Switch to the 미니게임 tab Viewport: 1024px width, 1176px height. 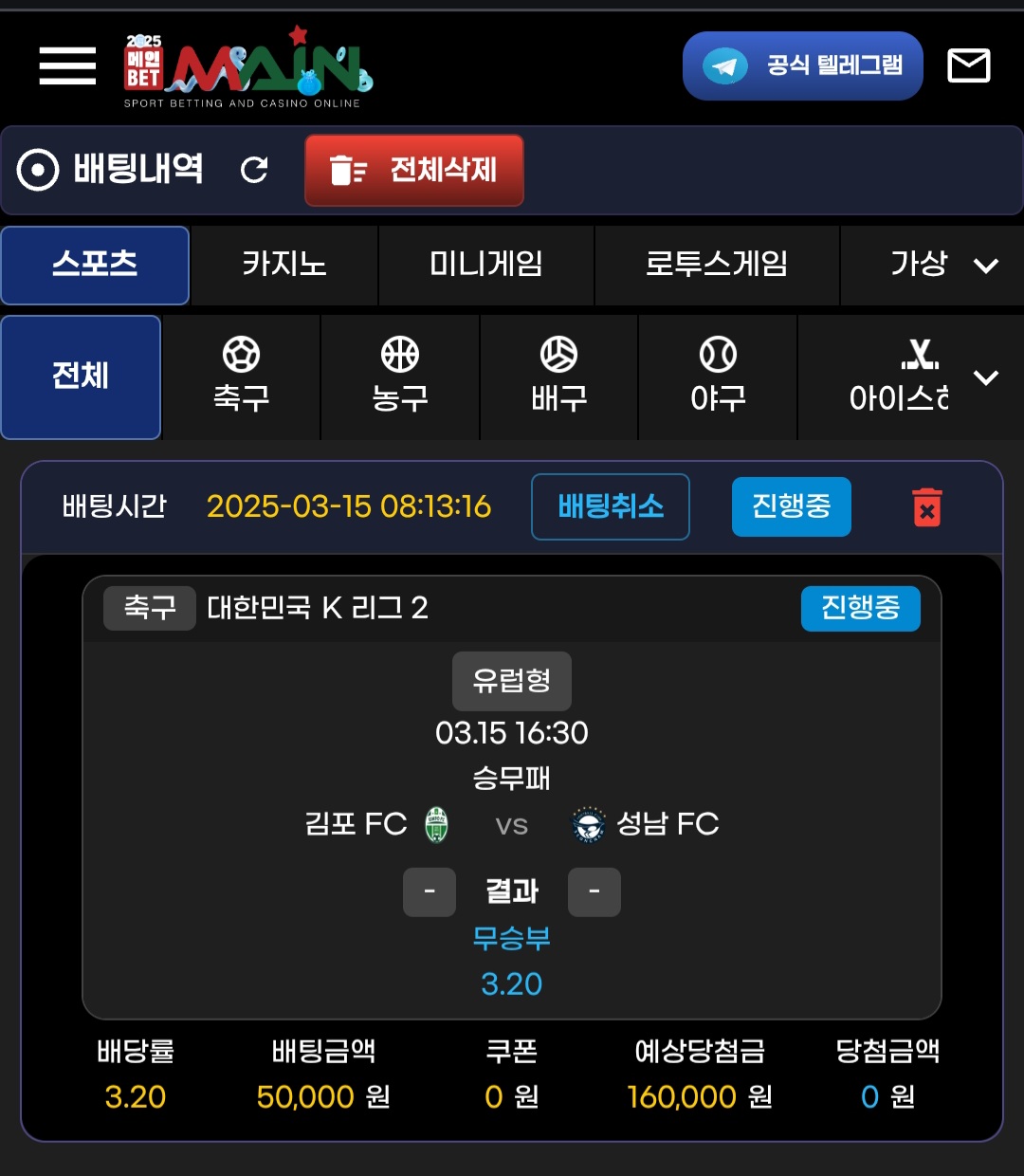pyautogui.click(x=485, y=265)
